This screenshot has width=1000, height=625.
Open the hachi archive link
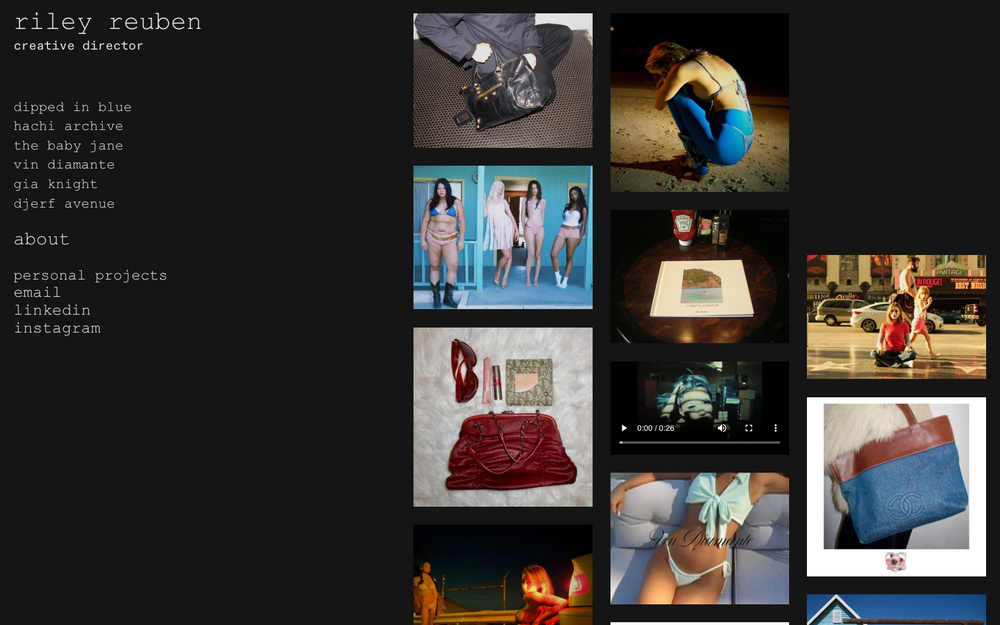tap(68, 126)
